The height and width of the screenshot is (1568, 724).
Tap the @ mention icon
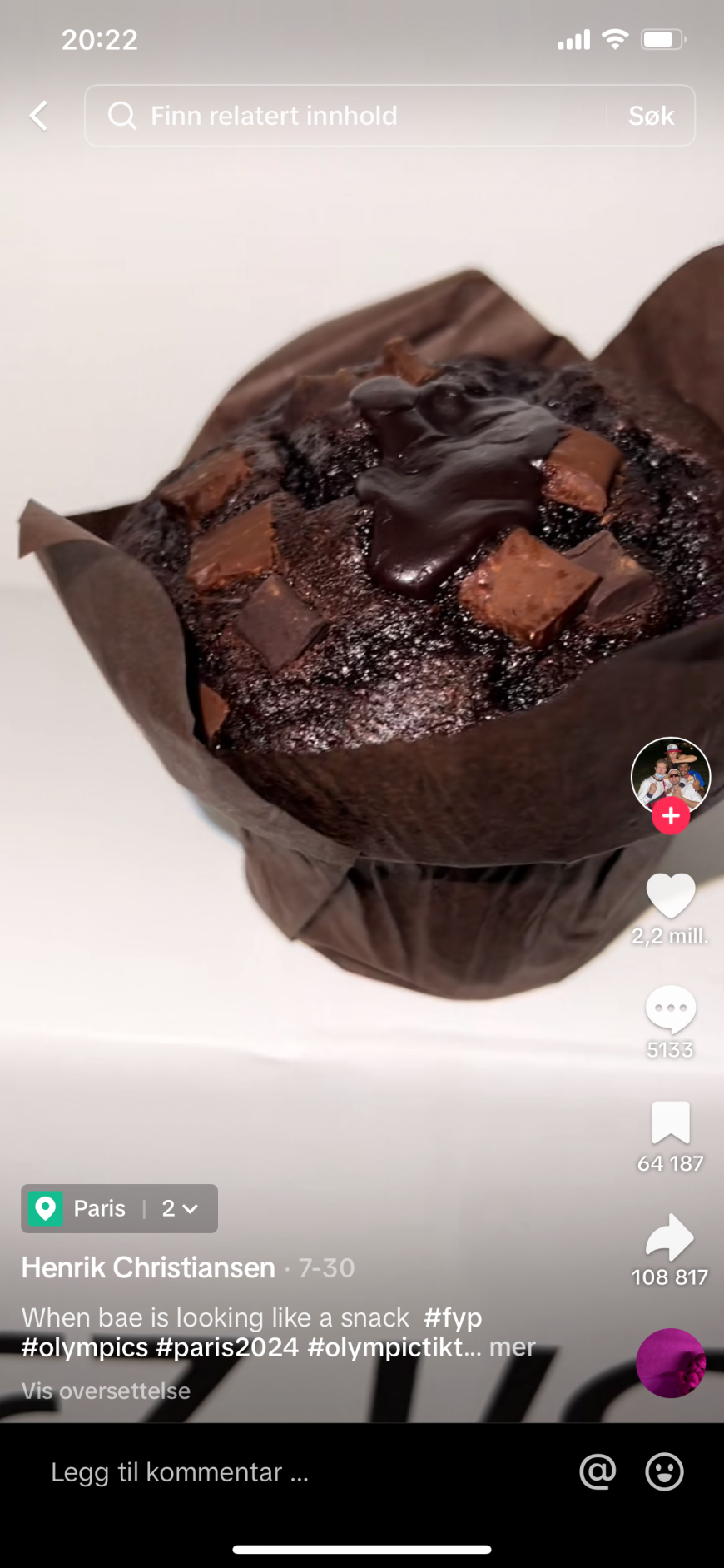(598, 1472)
